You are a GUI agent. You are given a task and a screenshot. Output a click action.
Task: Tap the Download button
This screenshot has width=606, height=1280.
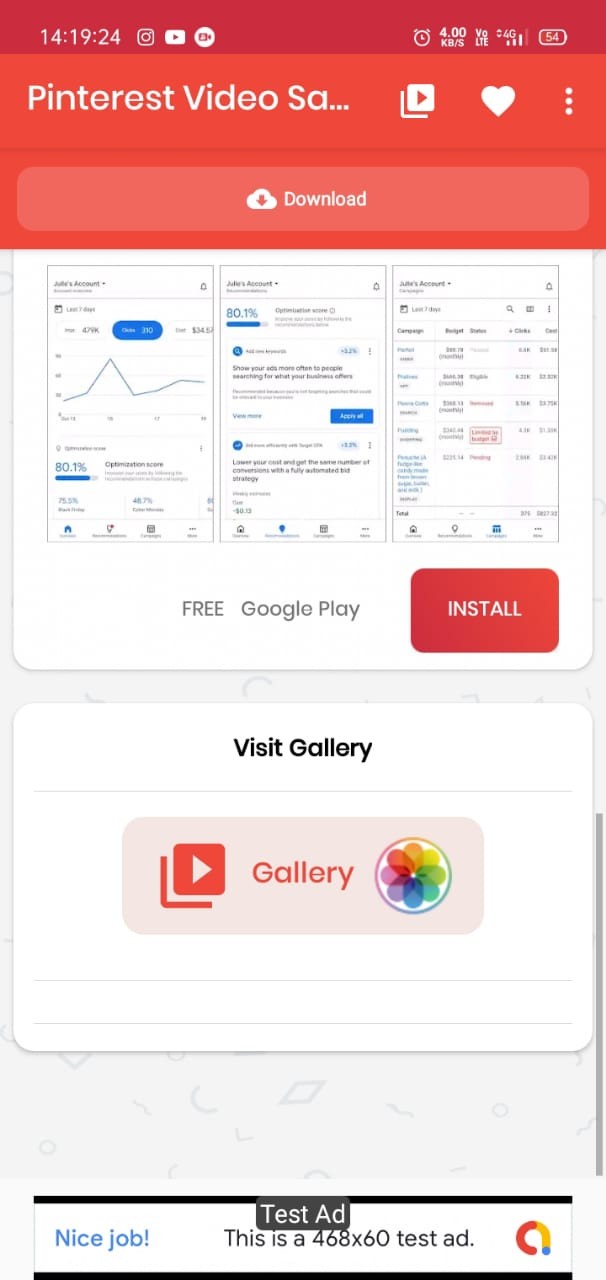pyautogui.click(x=303, y=199)
